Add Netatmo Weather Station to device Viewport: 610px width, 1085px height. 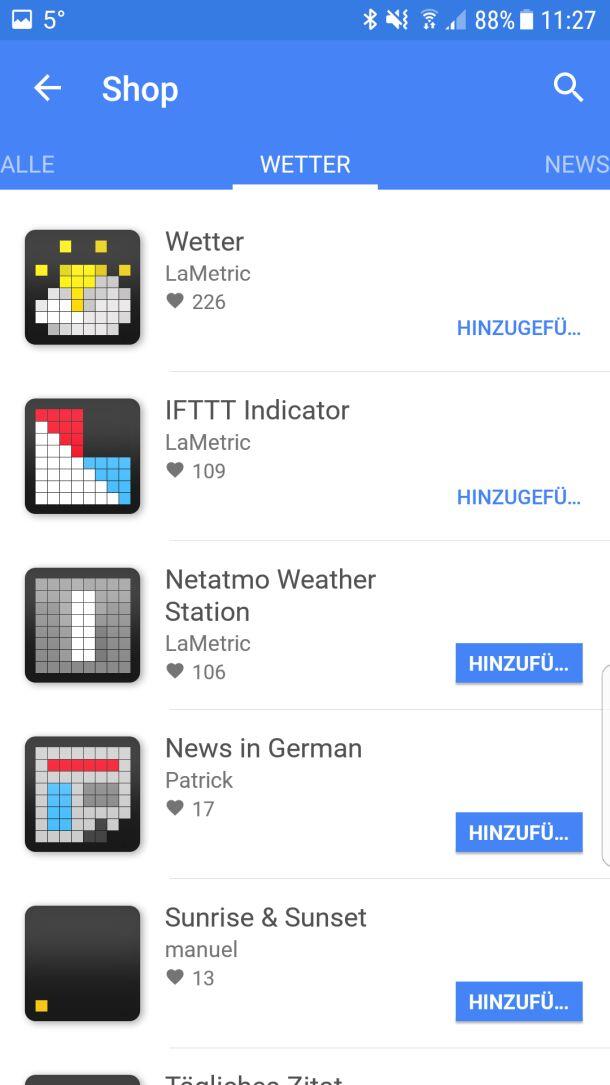[x=518, y=664]
